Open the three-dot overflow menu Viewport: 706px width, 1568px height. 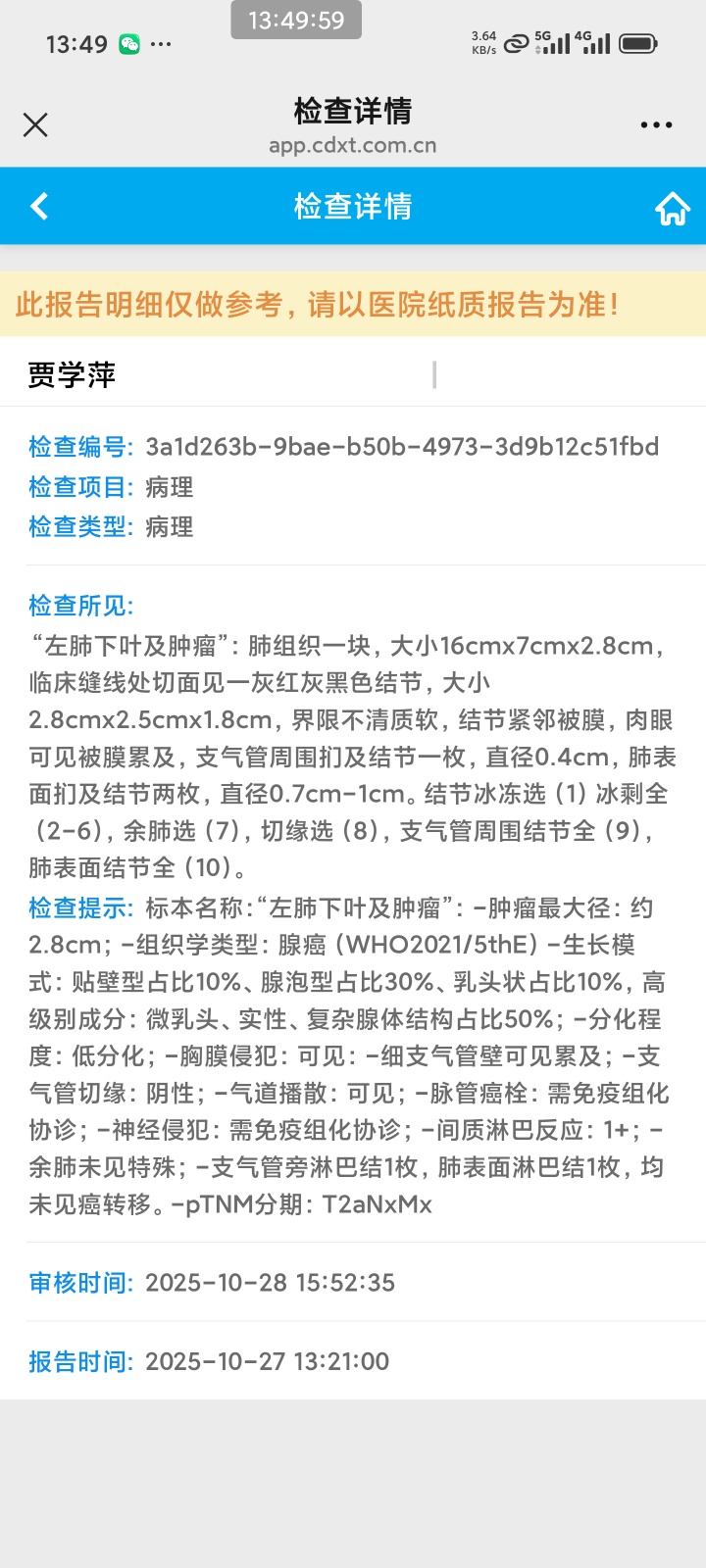pyautogui.click(x=656, y=125)
